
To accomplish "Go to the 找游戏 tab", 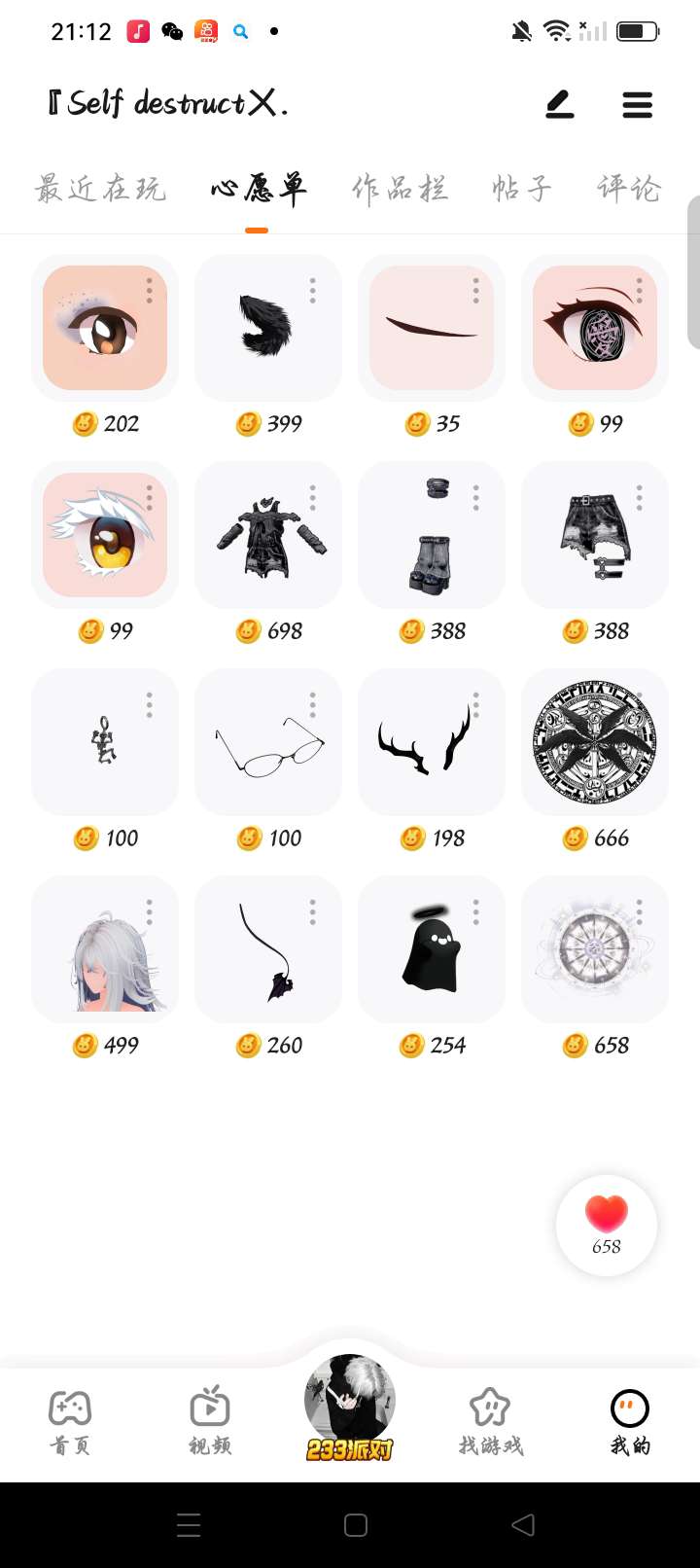I will tap(490, 1420).
